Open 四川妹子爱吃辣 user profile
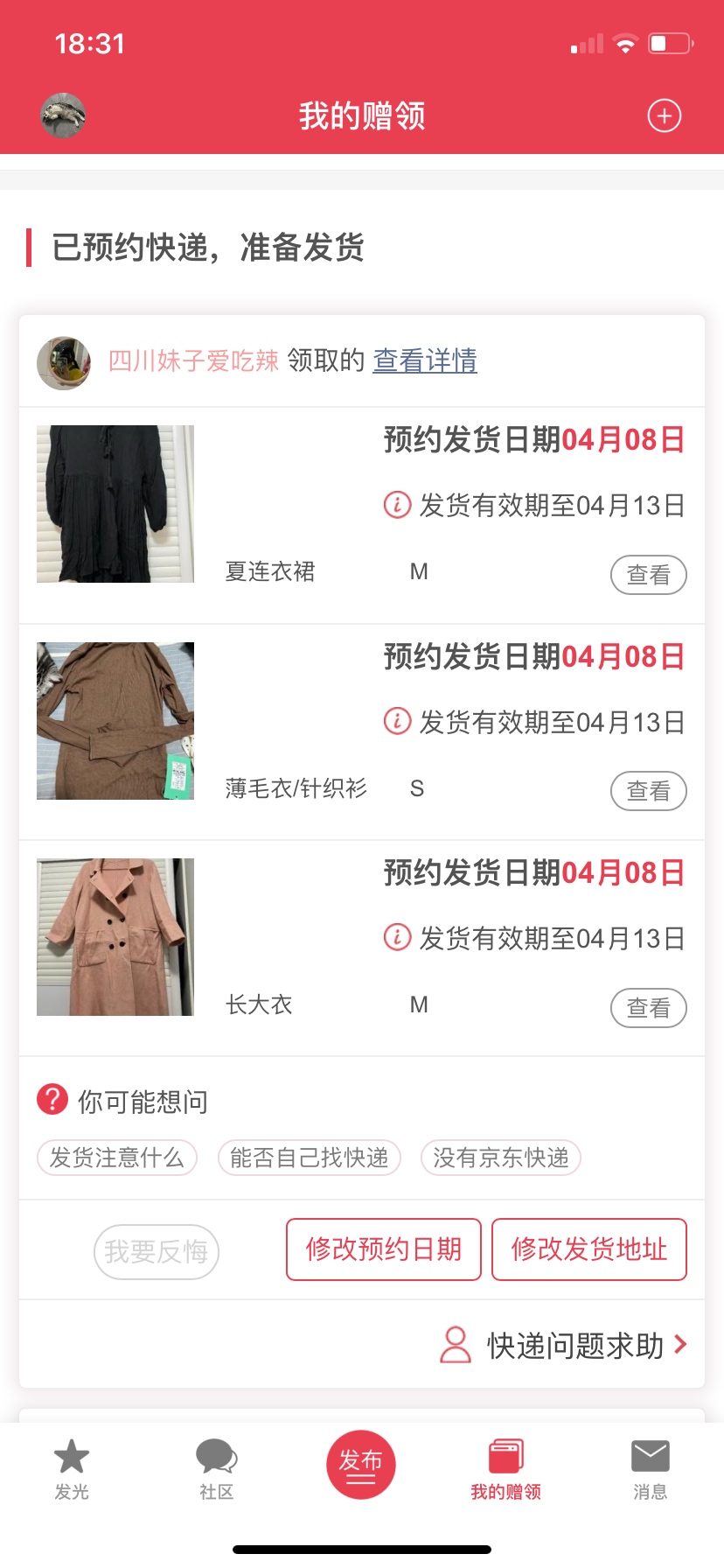This screenshot has height=1568, width=724. coord(193,360)
